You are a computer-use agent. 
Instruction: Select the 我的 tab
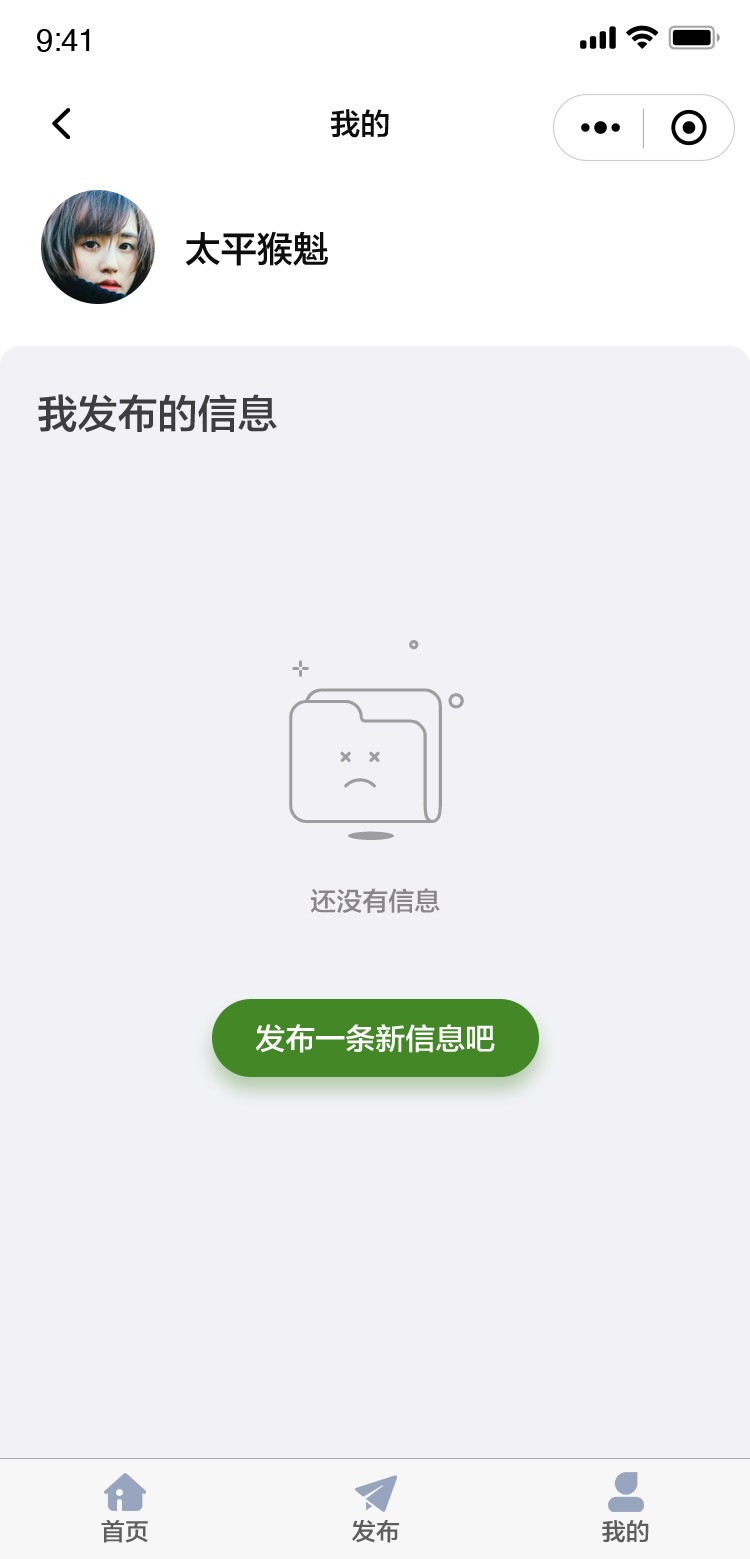pos(625,1507)
